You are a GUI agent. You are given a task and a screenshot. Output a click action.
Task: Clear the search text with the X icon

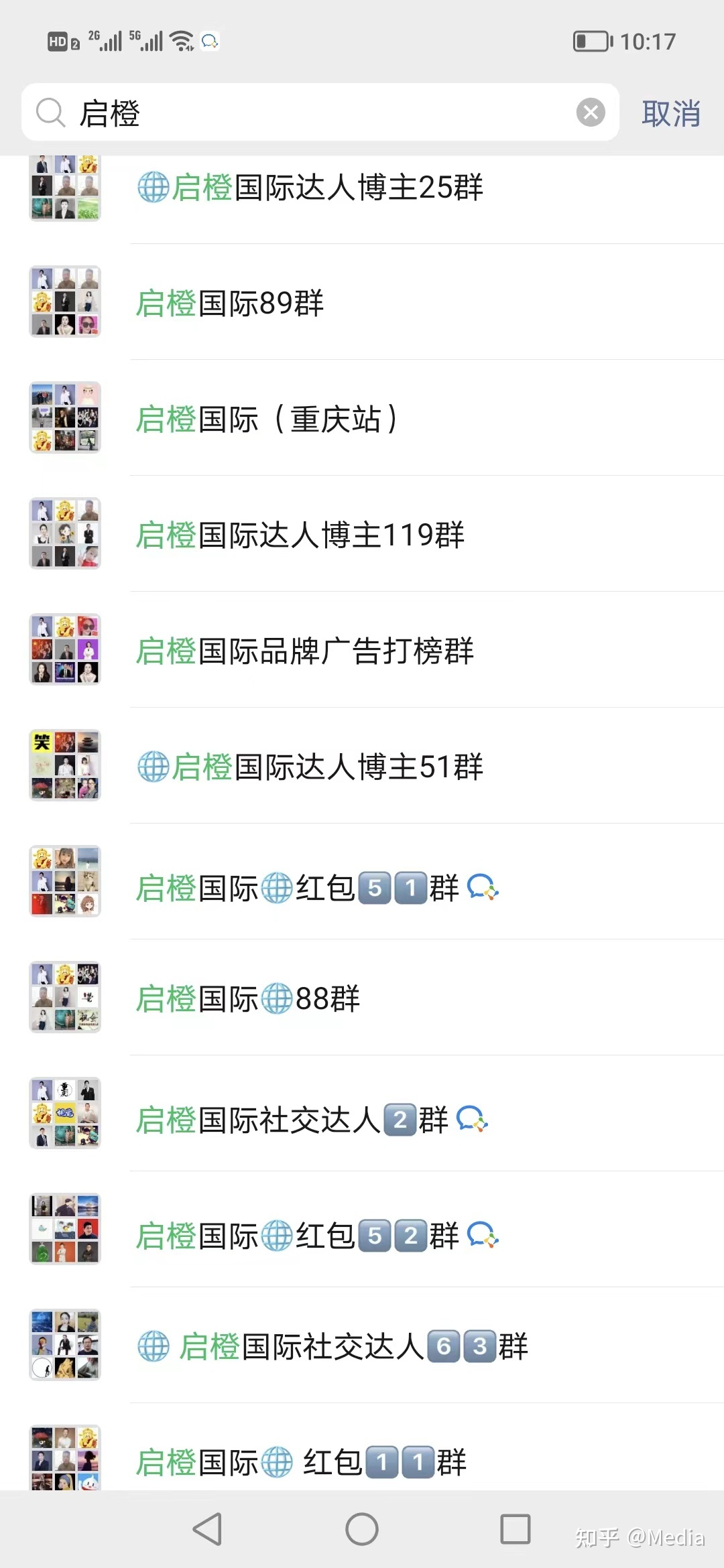(591, 113)
